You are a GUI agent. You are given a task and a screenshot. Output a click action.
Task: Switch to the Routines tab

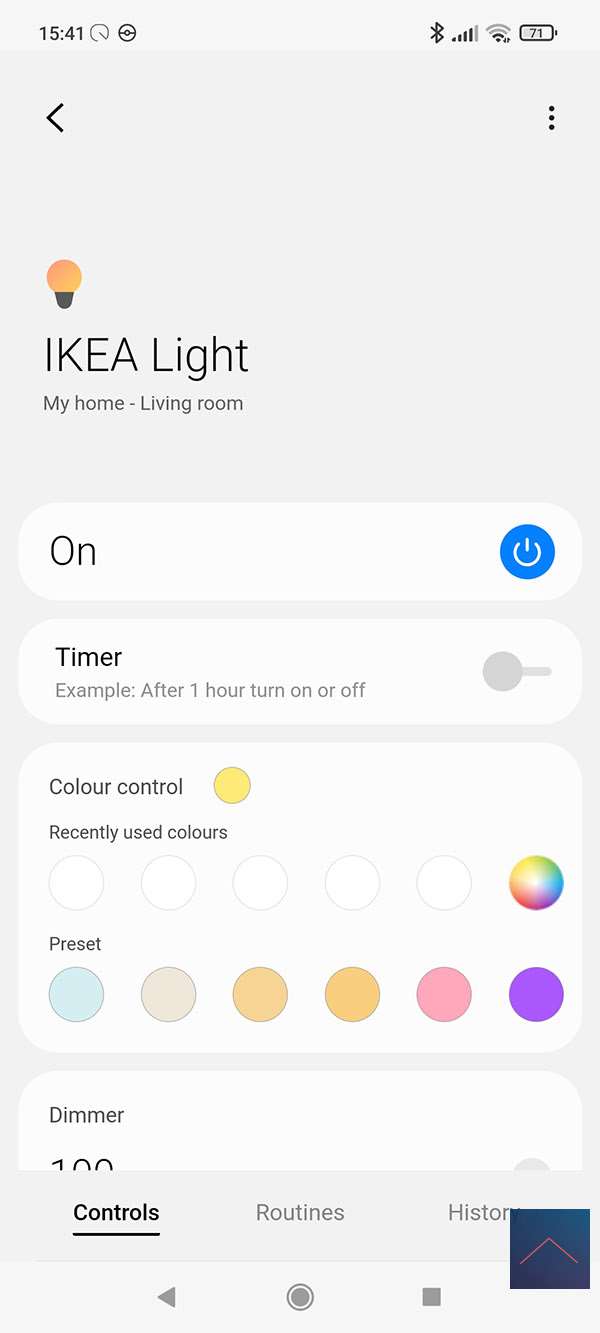(x=300, y=1213)
